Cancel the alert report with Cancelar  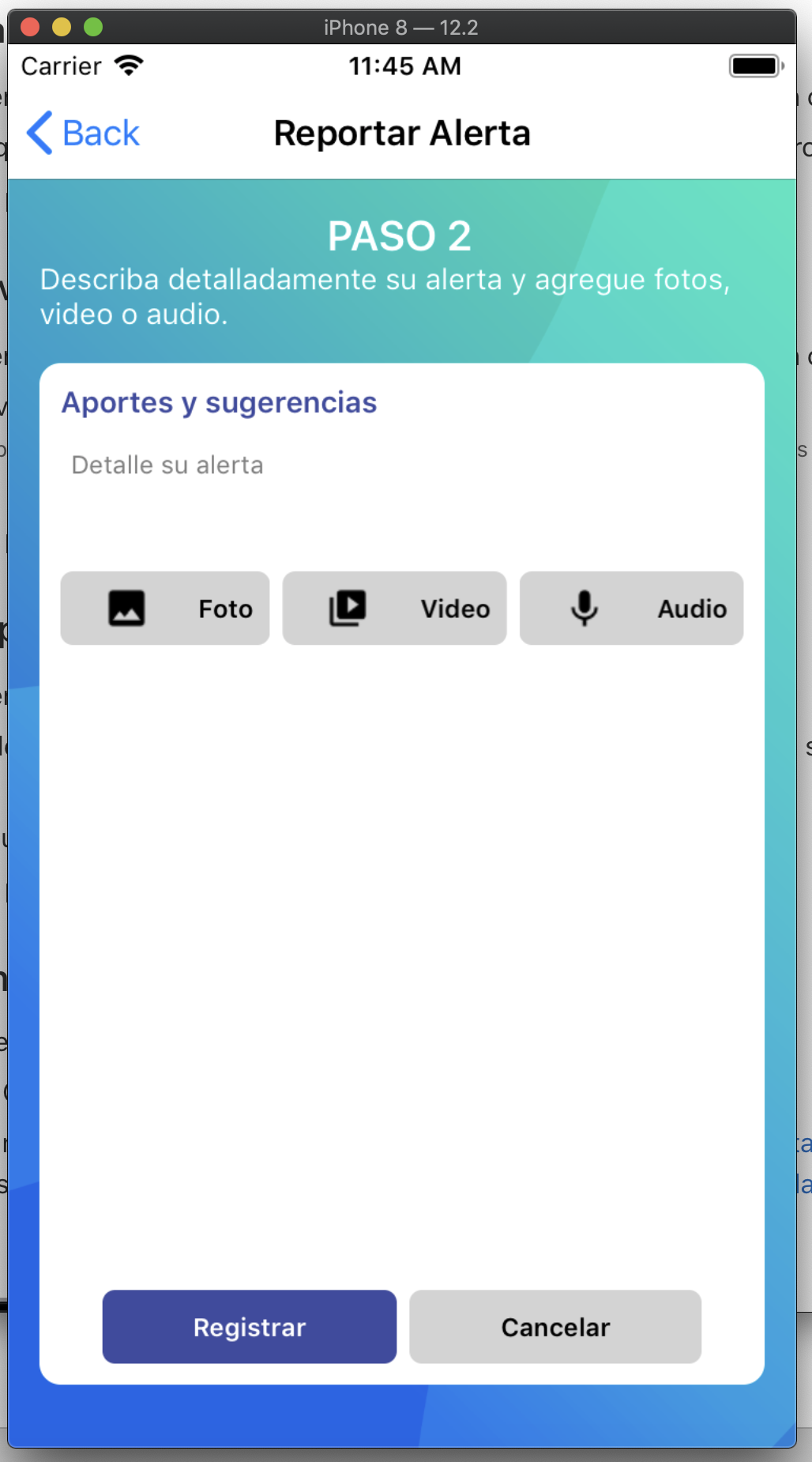coord(555,1327)
